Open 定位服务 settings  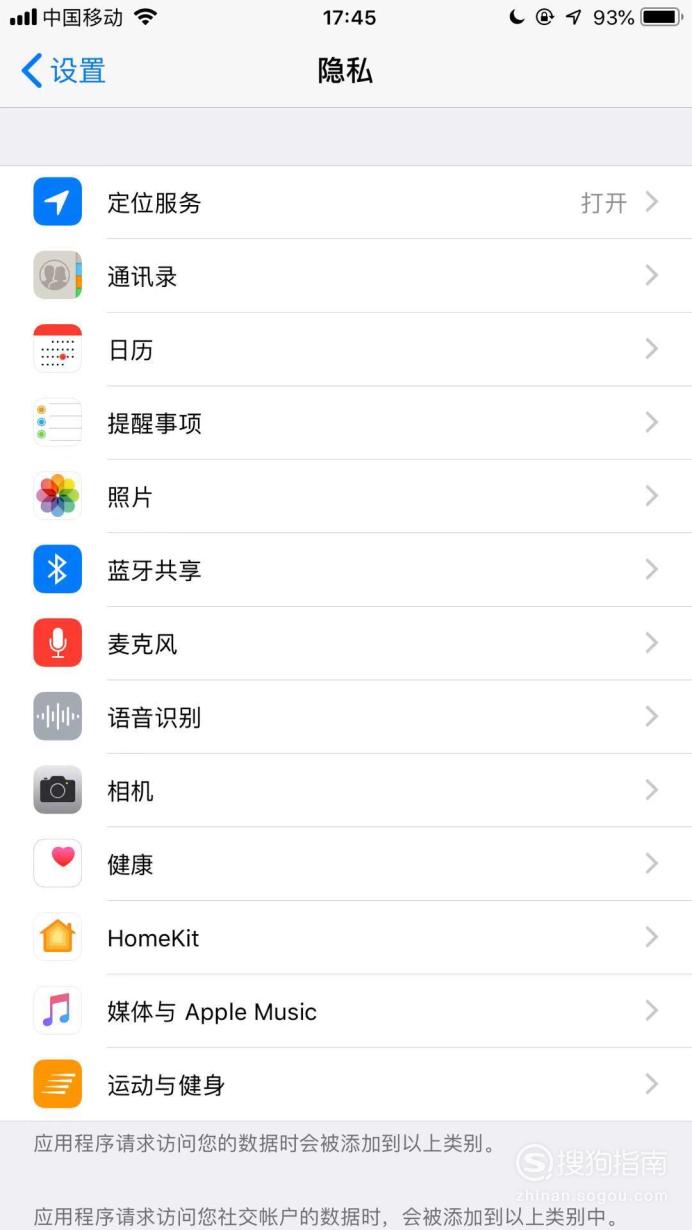346,202
